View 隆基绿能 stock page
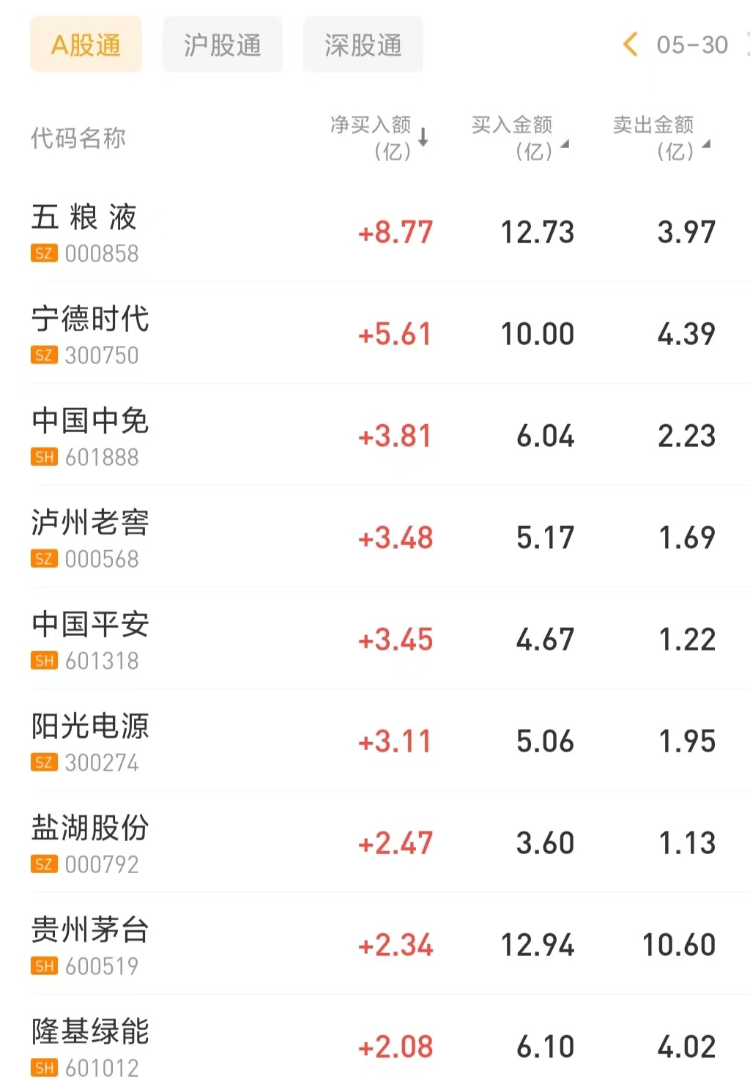 point(90,1046)
